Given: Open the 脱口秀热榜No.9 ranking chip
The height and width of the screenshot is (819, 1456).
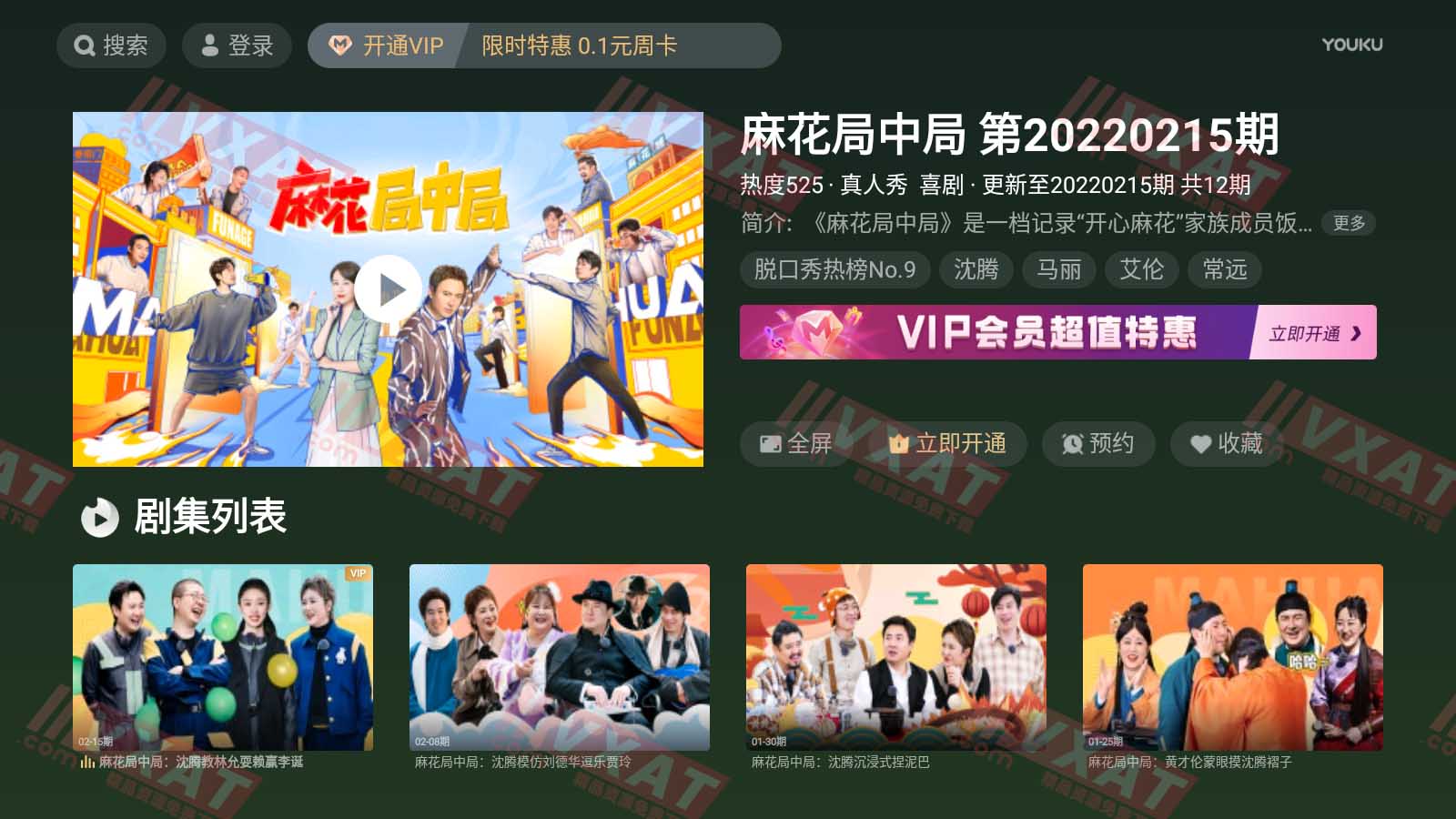Looking at the screenshot, I should coord(834,269).
